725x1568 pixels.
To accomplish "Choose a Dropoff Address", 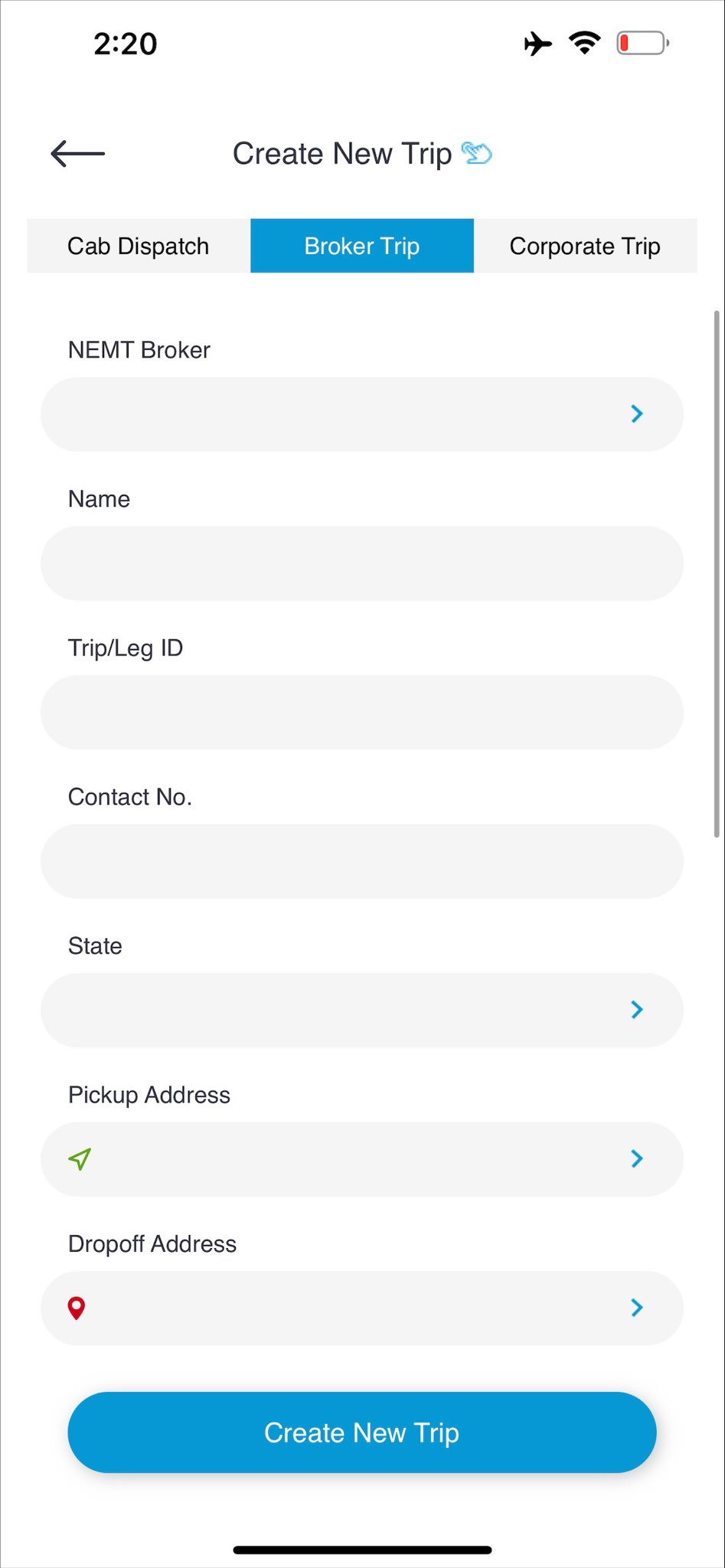I will tap(362, 1308).
